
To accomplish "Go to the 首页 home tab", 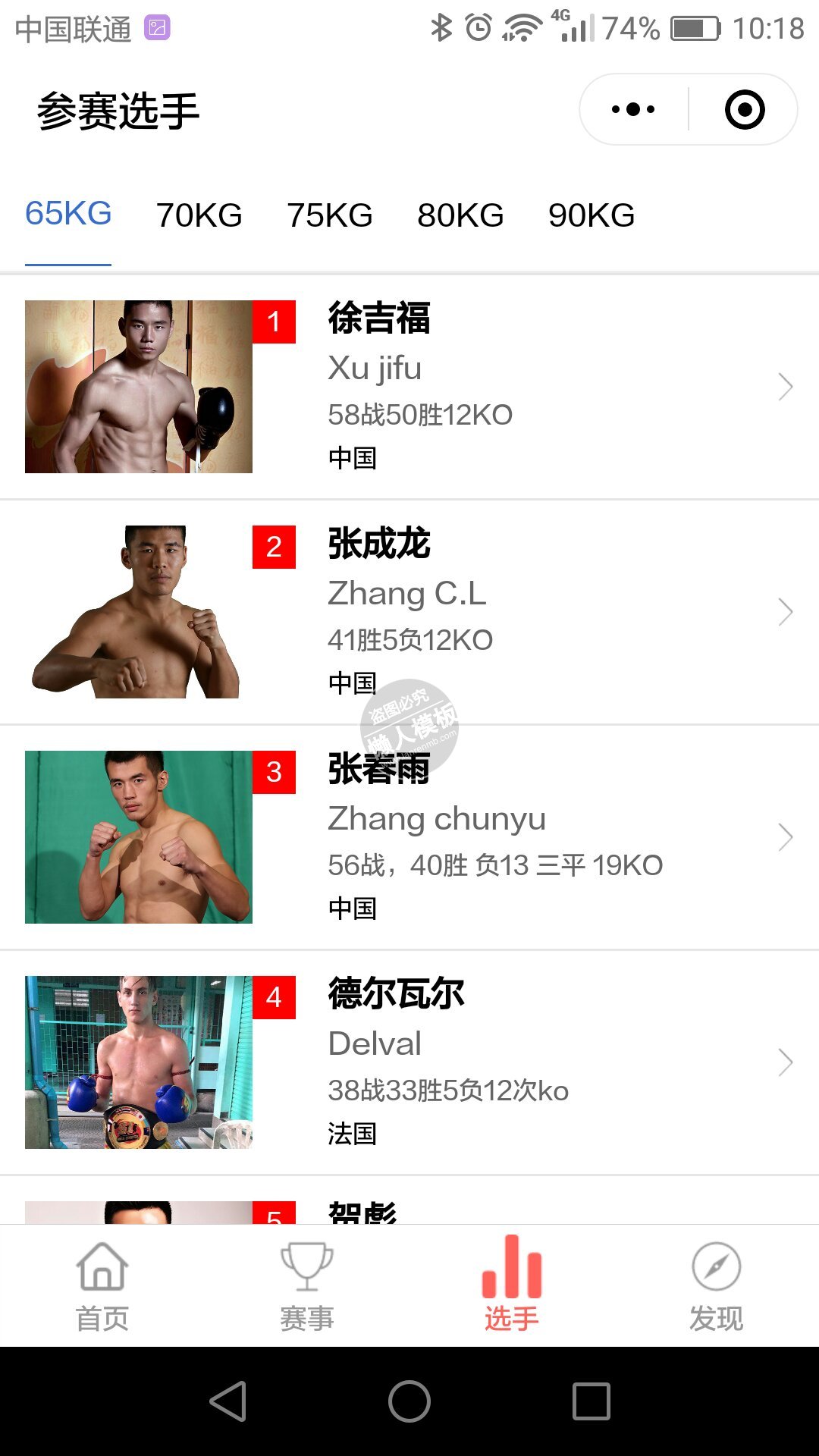I will 102,1286.
